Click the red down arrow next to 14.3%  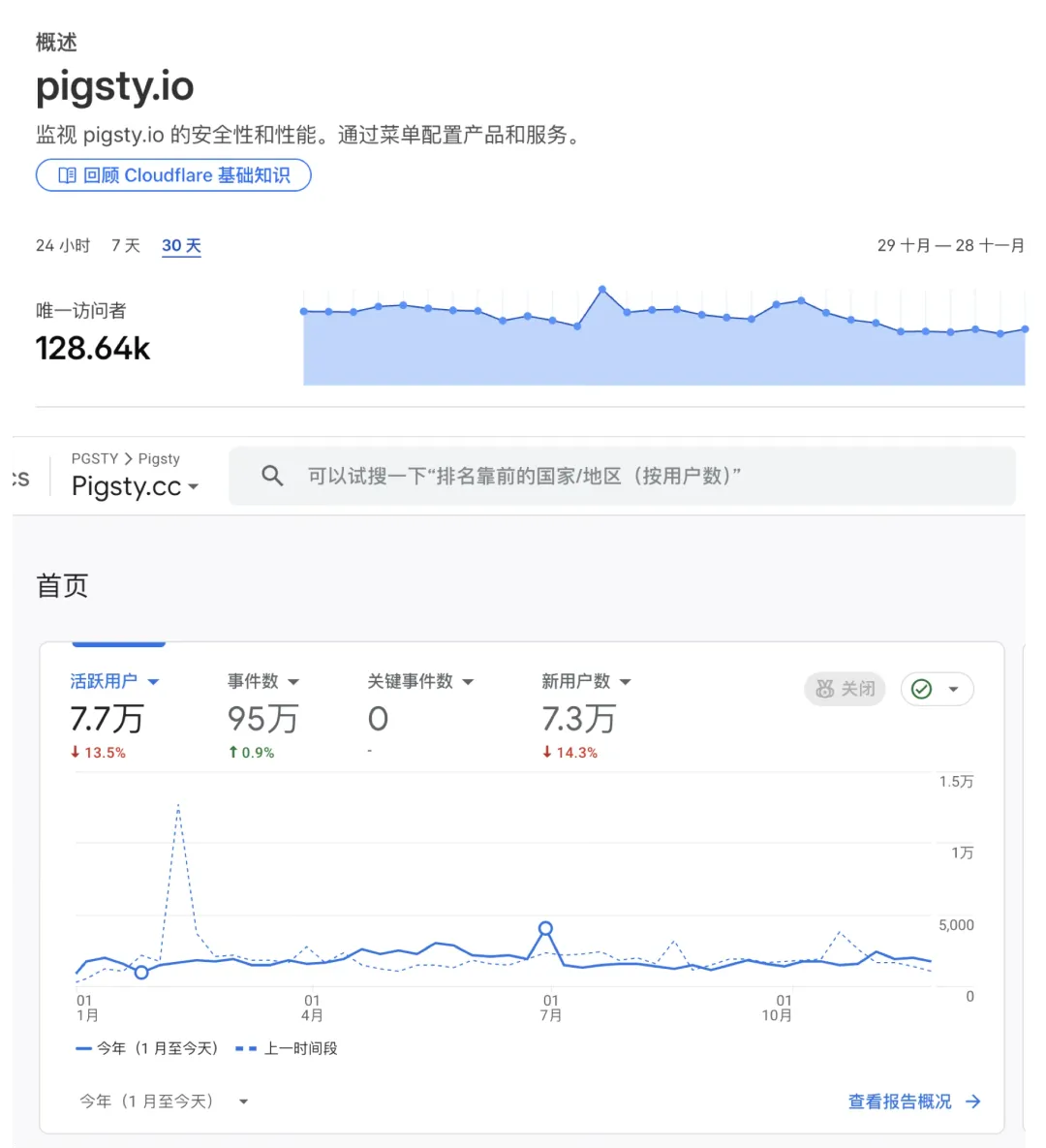click(x=549, y=753)
